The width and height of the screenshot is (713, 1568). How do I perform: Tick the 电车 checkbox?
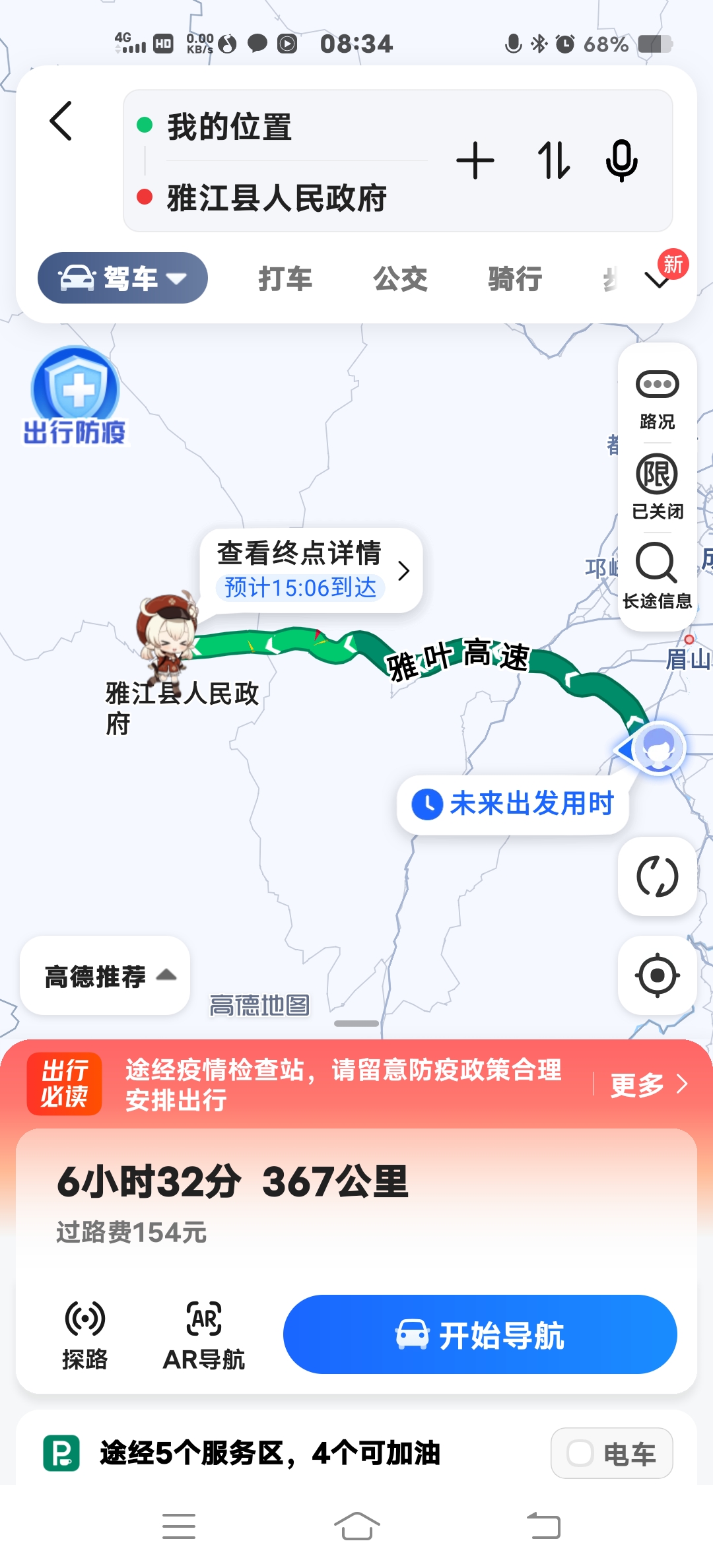(581, 1453)
